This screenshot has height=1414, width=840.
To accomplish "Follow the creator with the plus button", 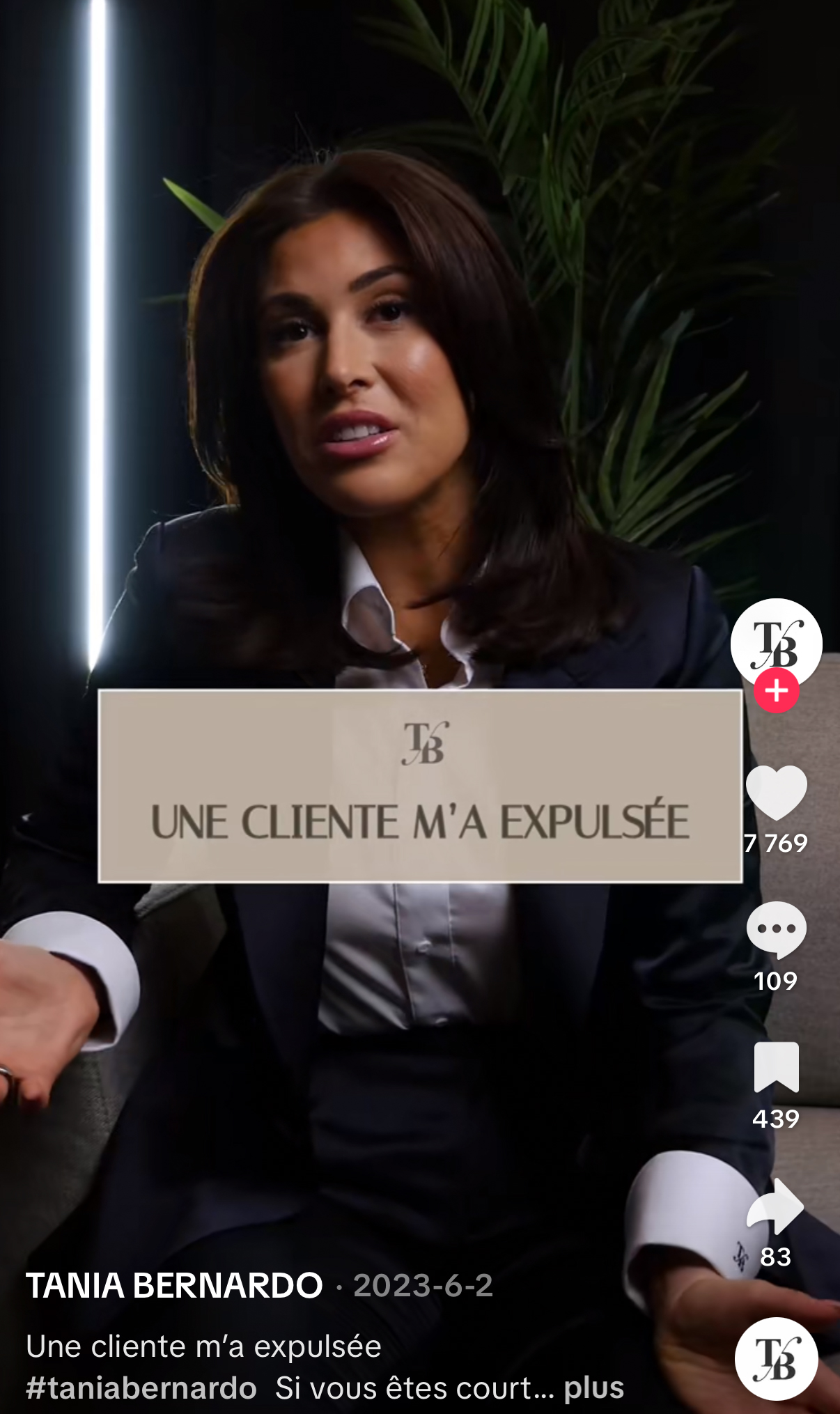I will 776,691.
